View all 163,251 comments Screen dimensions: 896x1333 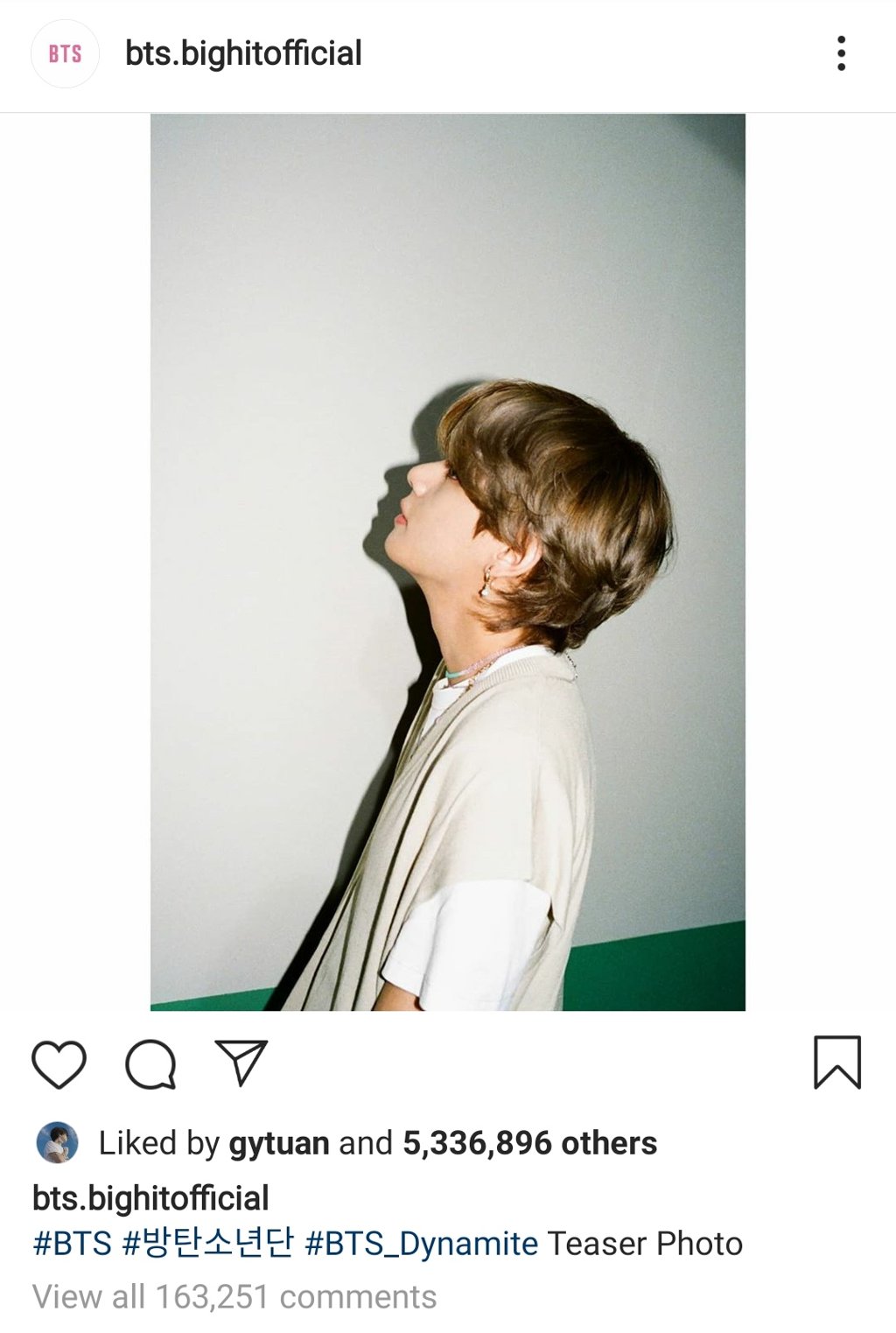pyautogui.click(x=234, y=1297)
